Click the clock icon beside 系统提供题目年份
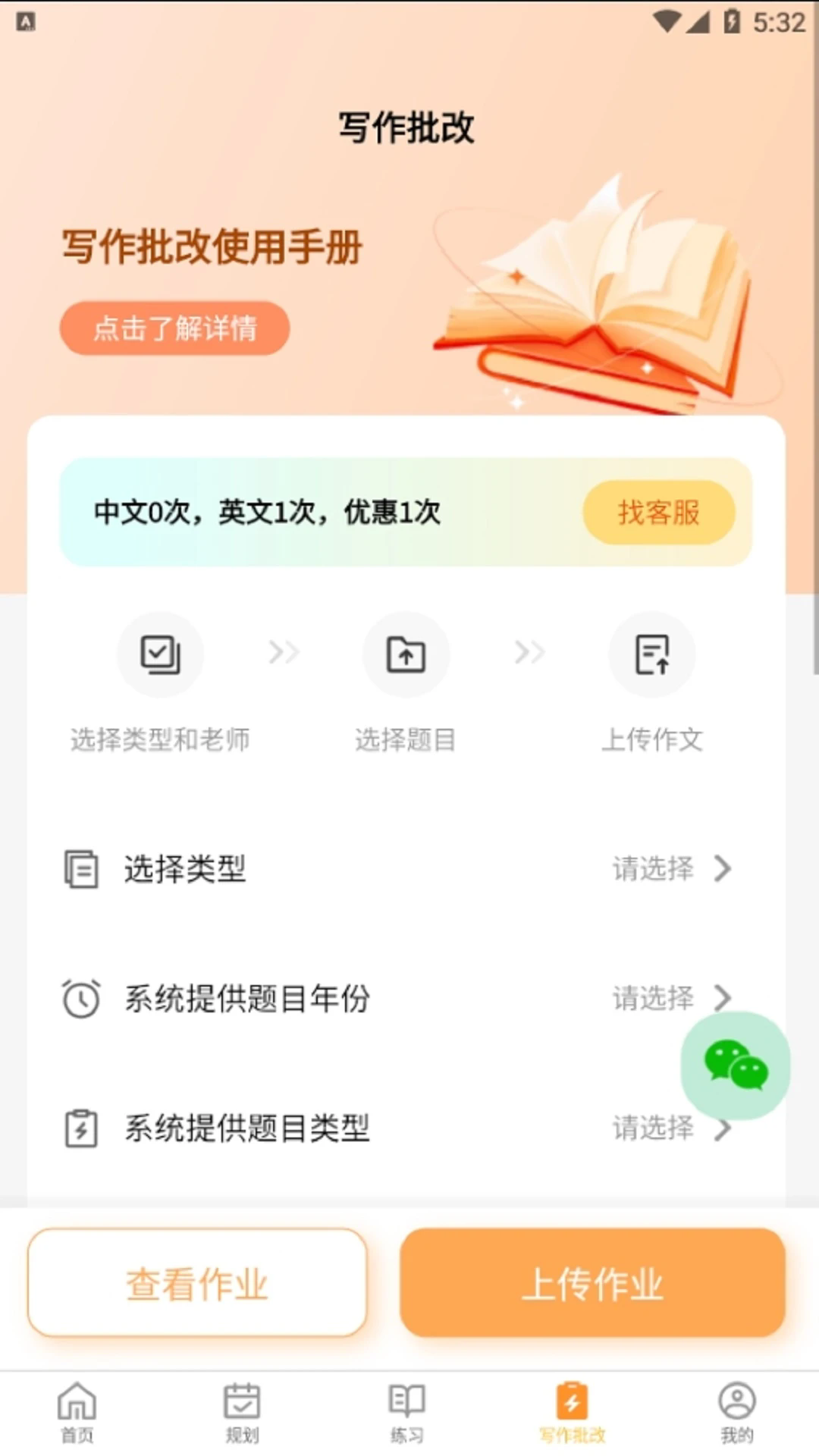This screenshot has width=819, height=1456. click(83, 999)
